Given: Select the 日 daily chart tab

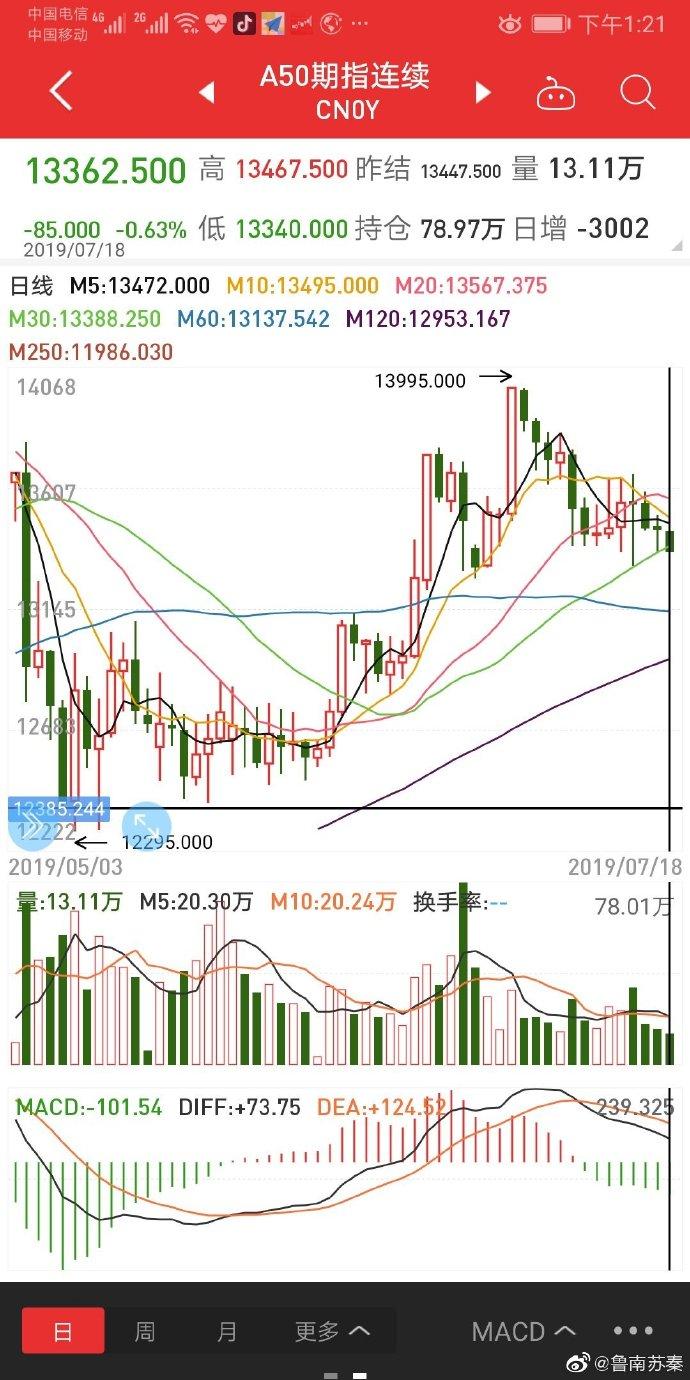Looking at the screenshot, I should coord(63,1331).
